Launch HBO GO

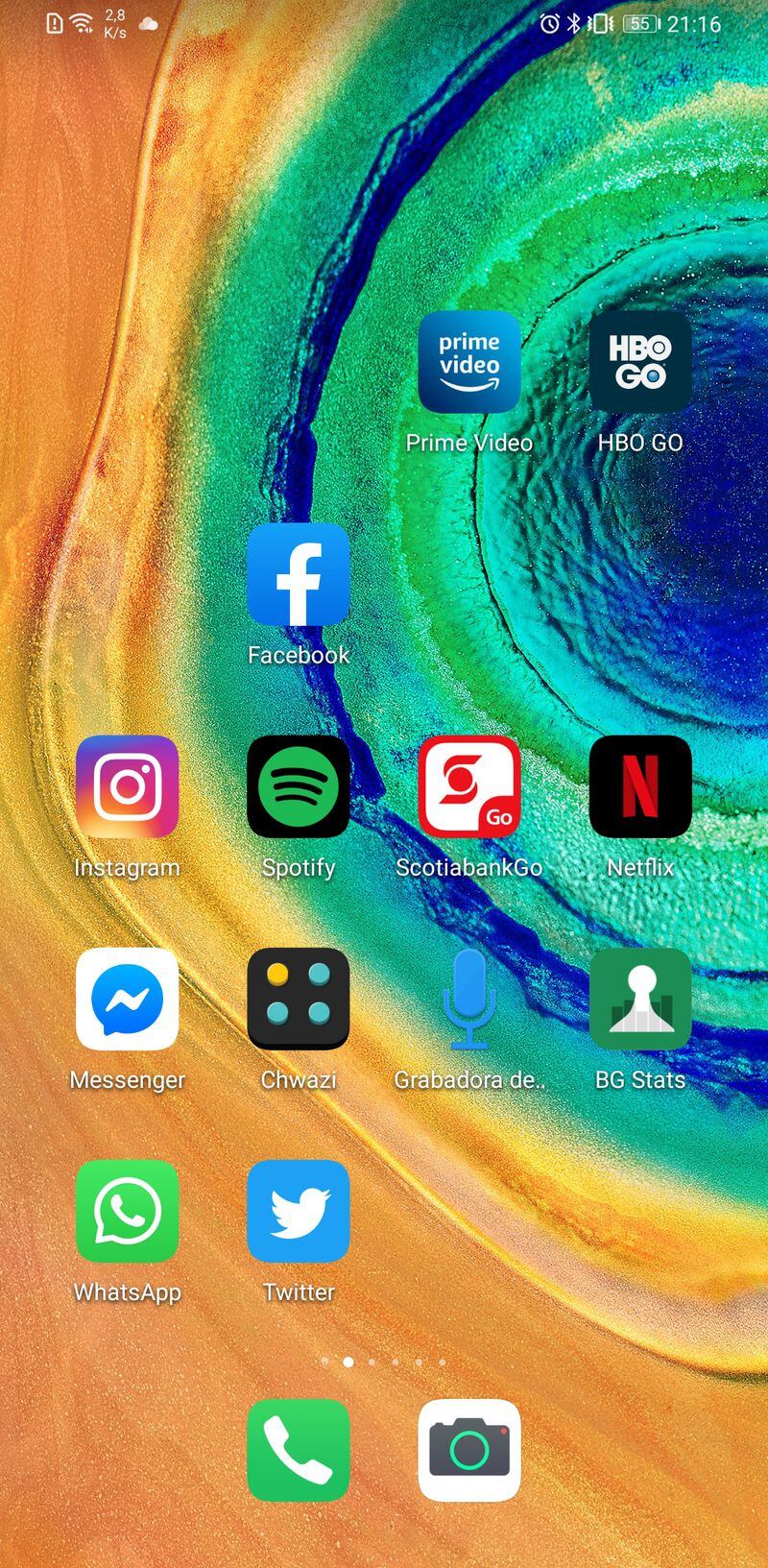click(640, 362)
